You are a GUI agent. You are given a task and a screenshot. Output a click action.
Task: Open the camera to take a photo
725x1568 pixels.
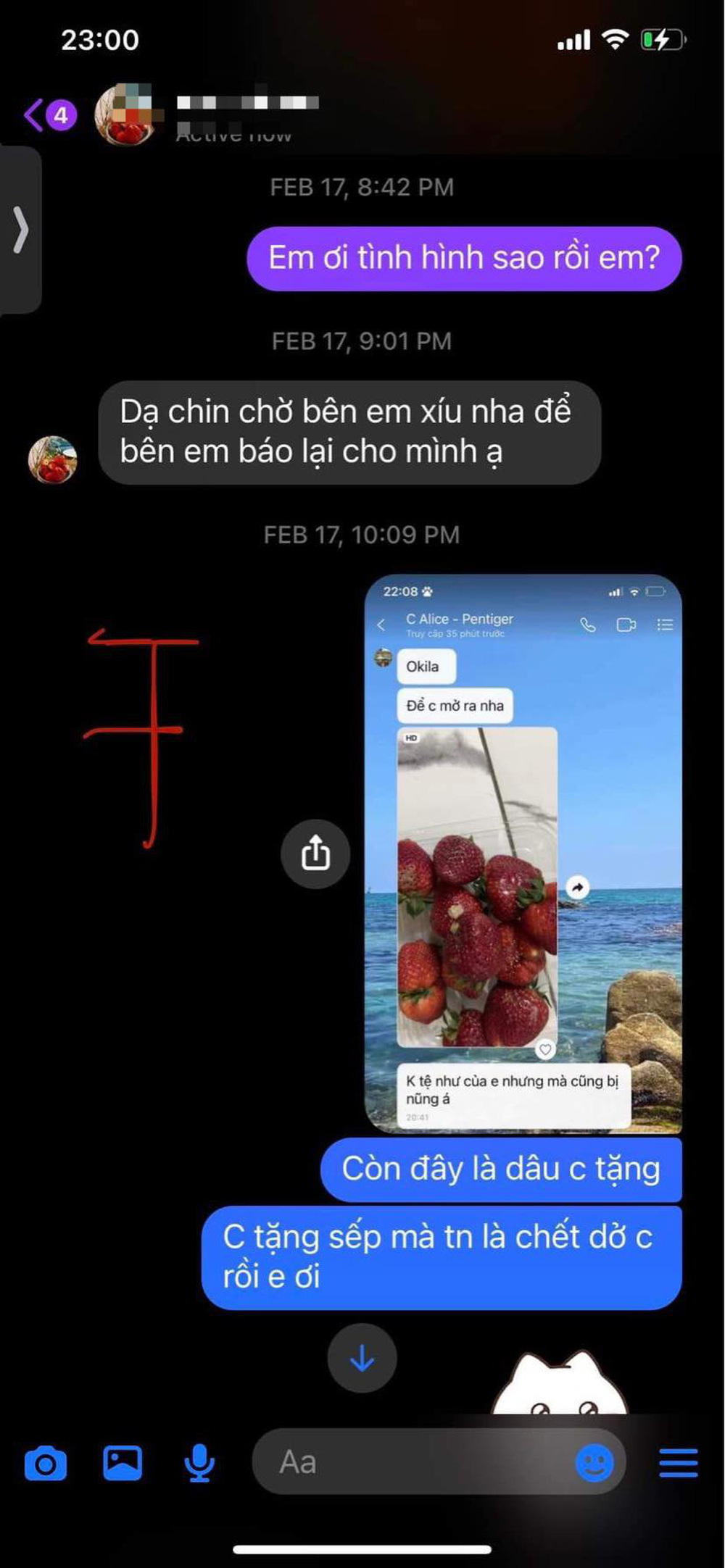click(46, 1463)
